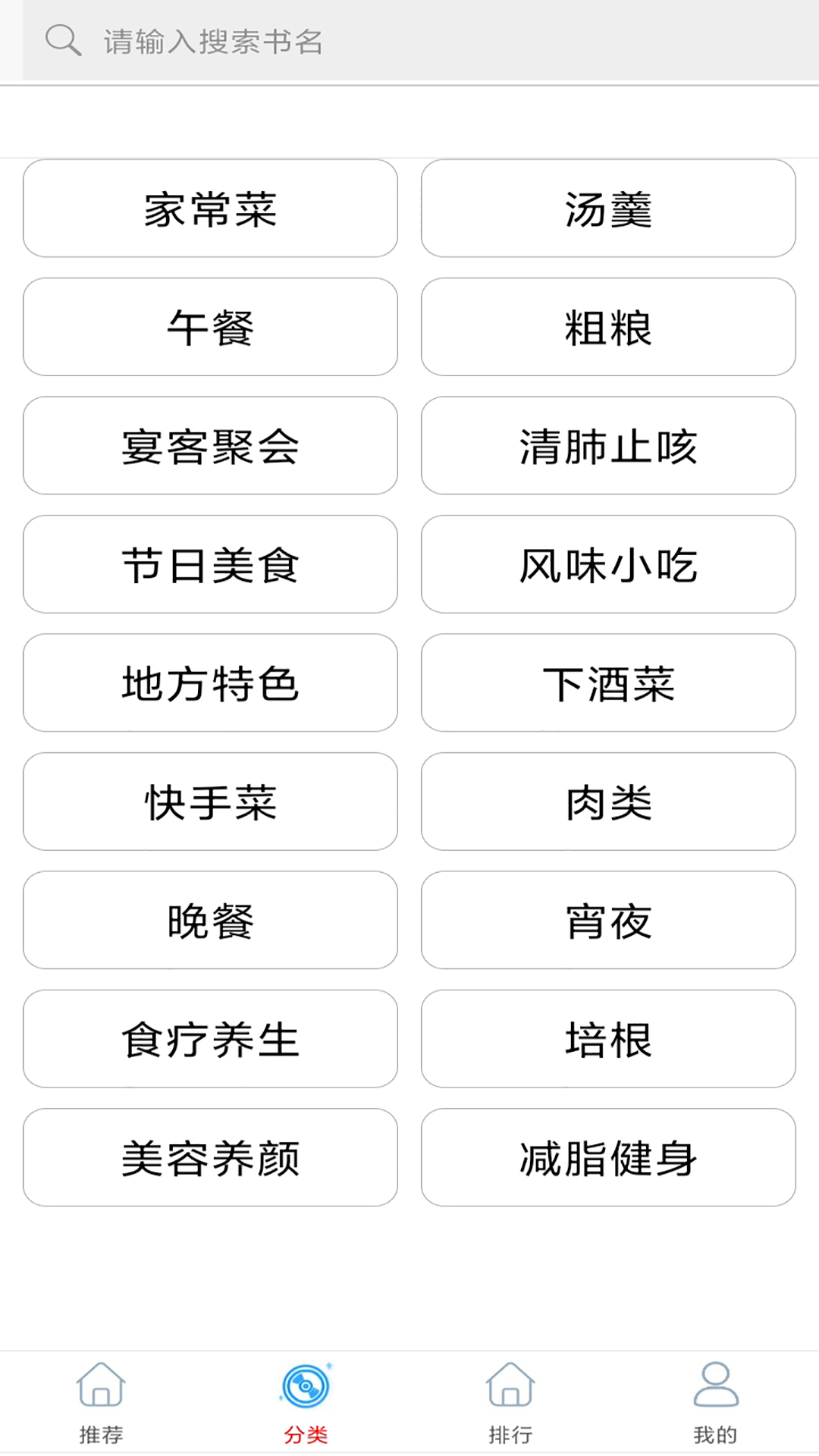Open the 家常菜 category
The height and width of the screenshot is (1456, 819).
tap(210, 209)
